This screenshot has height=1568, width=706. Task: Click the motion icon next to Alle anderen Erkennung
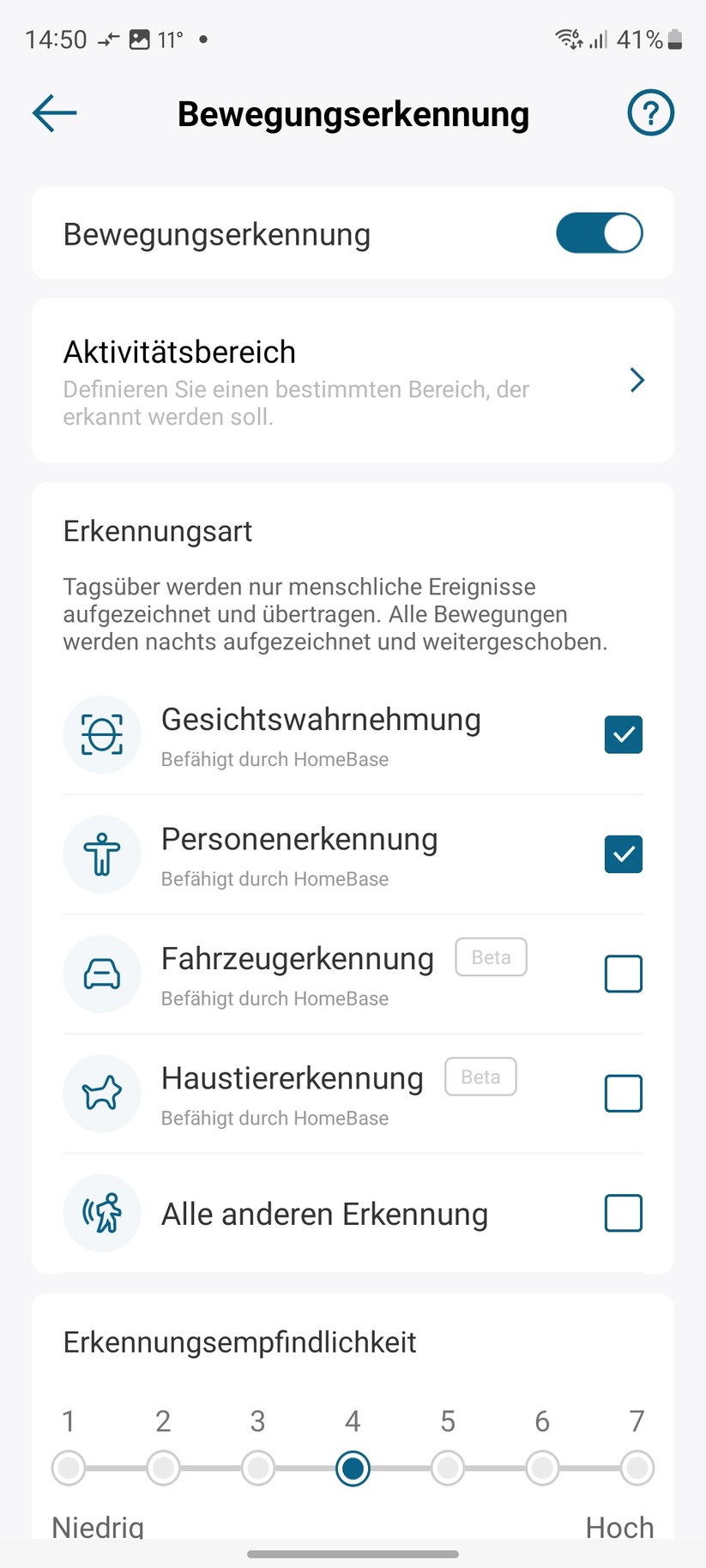pyautogui.click(x=102, y=1213)
